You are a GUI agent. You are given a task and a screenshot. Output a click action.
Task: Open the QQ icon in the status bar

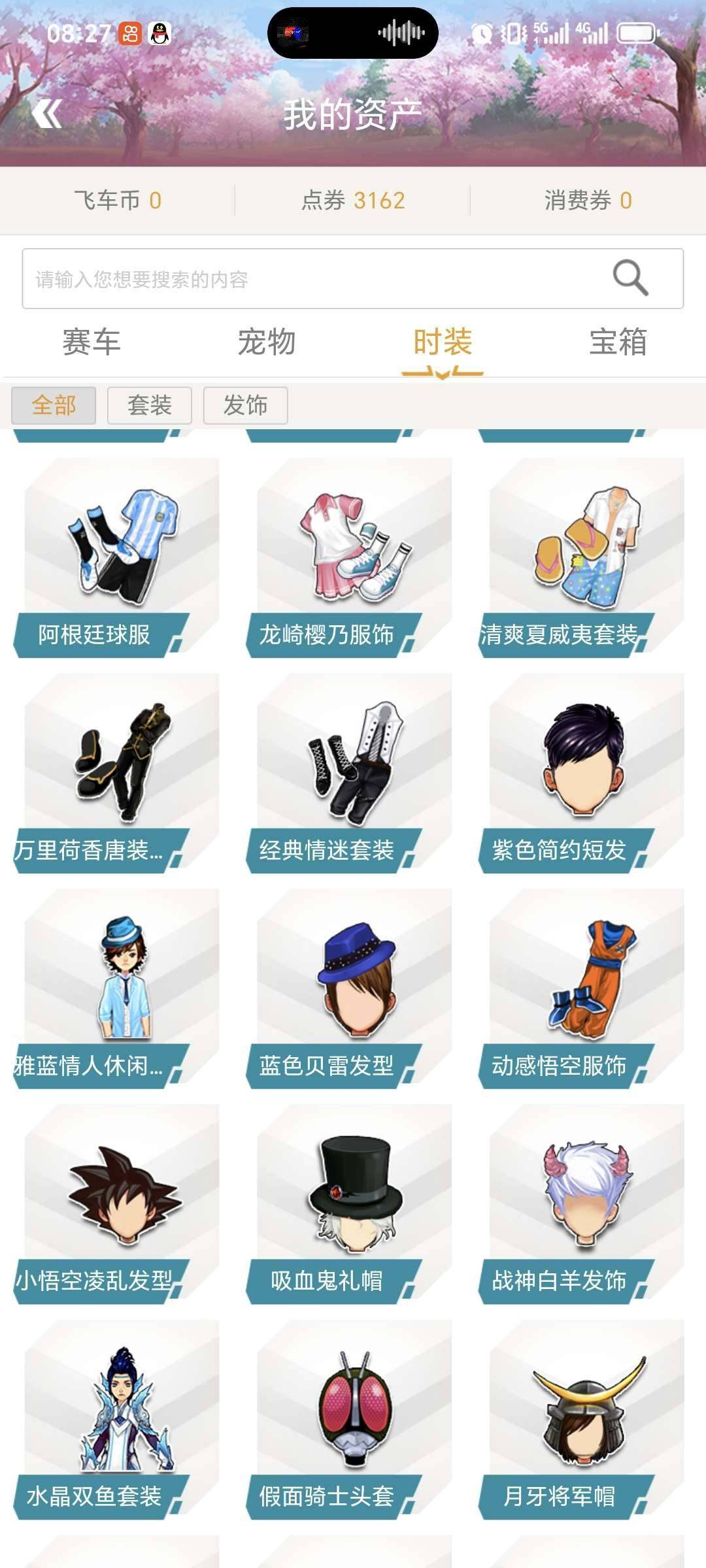tap(160, 31)
